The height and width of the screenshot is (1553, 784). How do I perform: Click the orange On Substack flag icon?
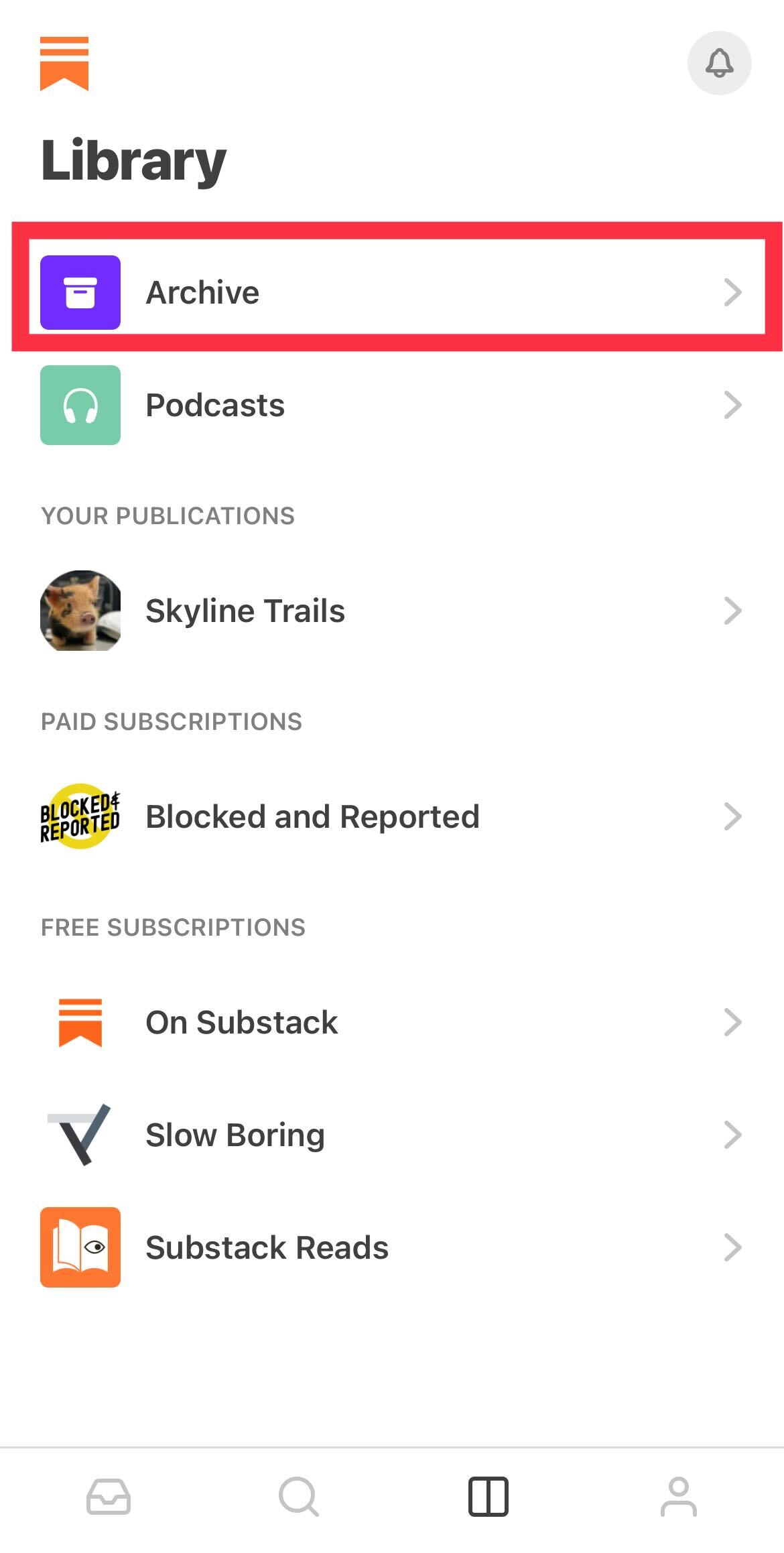(x=81, y=1021)
